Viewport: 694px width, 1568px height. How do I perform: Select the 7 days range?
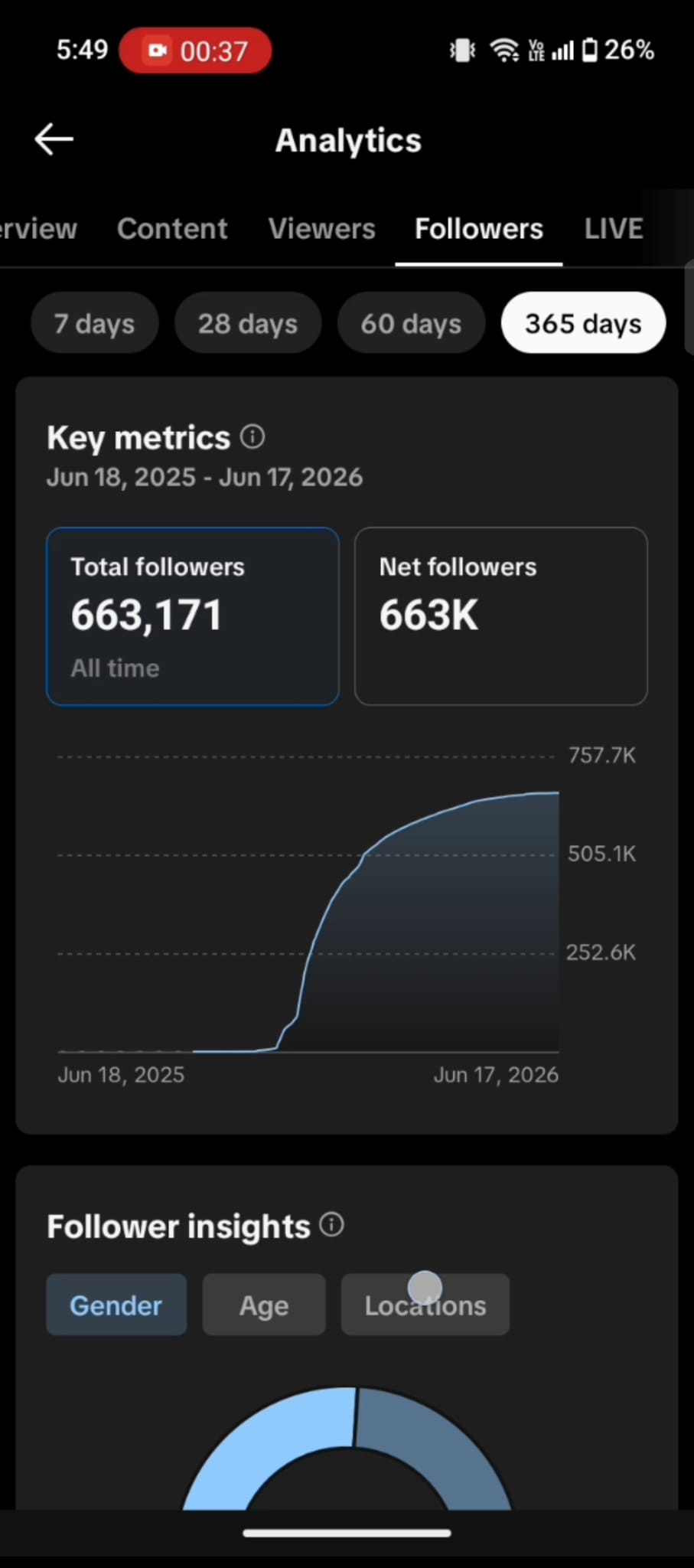pos(94,323)
